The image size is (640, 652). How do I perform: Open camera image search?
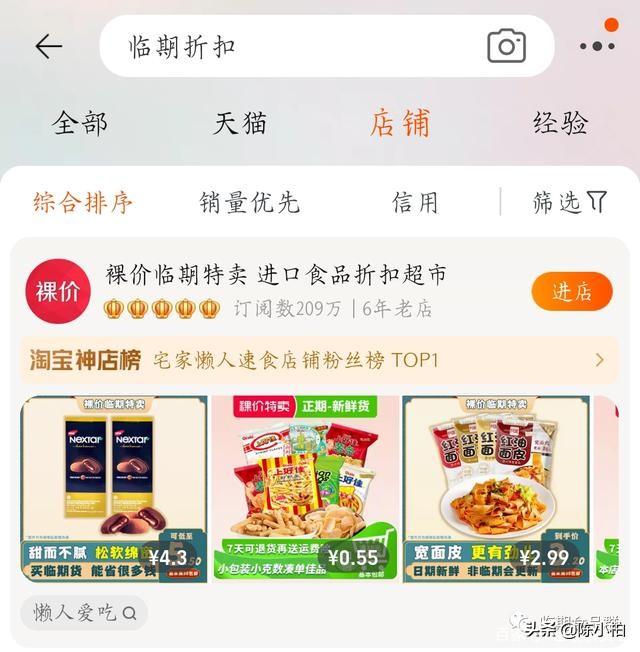(x=506, y=46)
